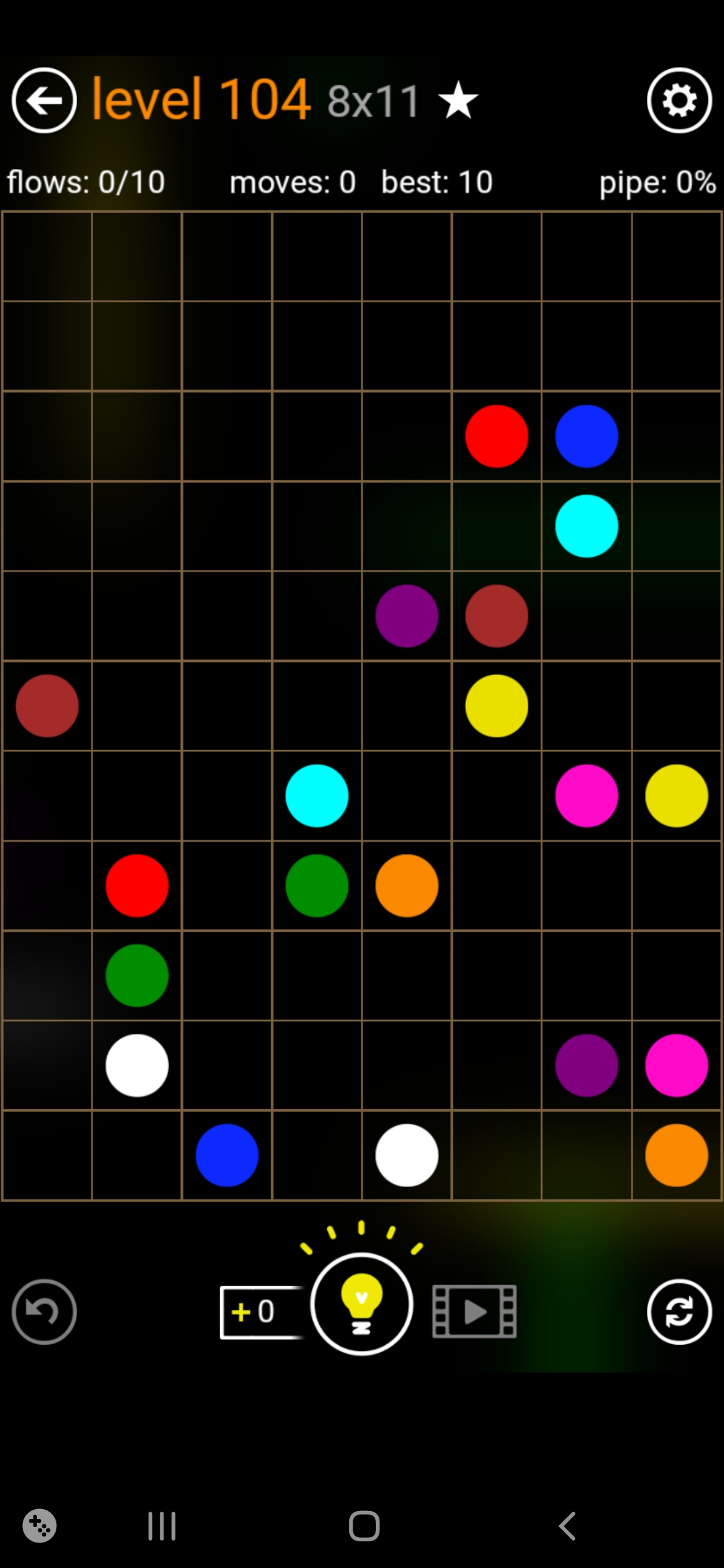Open the settings gear
724x1568 pixels.
[679, 101]
